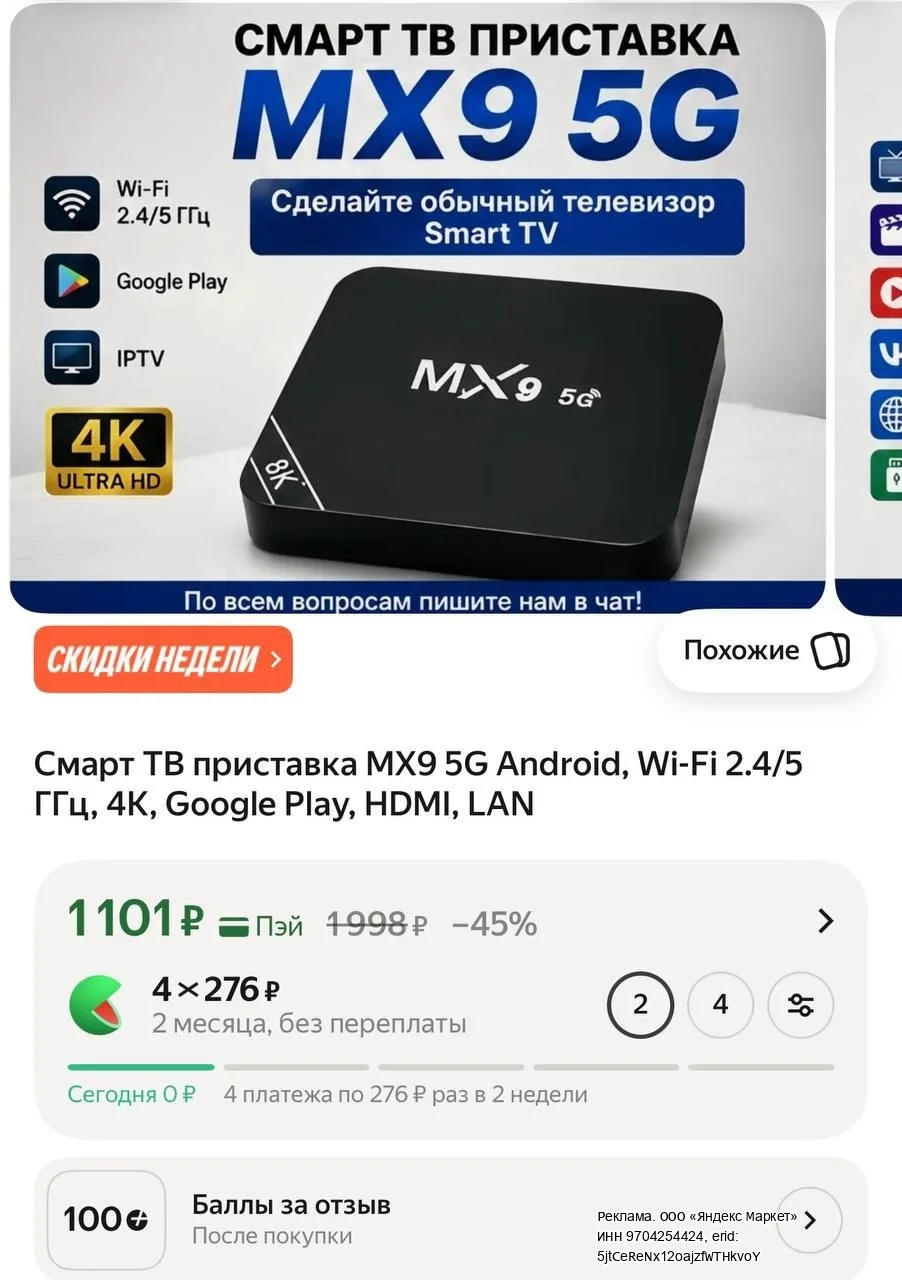Image resolution: width=902 pixels, height=1280 pixels.
Task: Select the 2-month split payment option
Action: pyautogui.click(x=640, y=1005)
